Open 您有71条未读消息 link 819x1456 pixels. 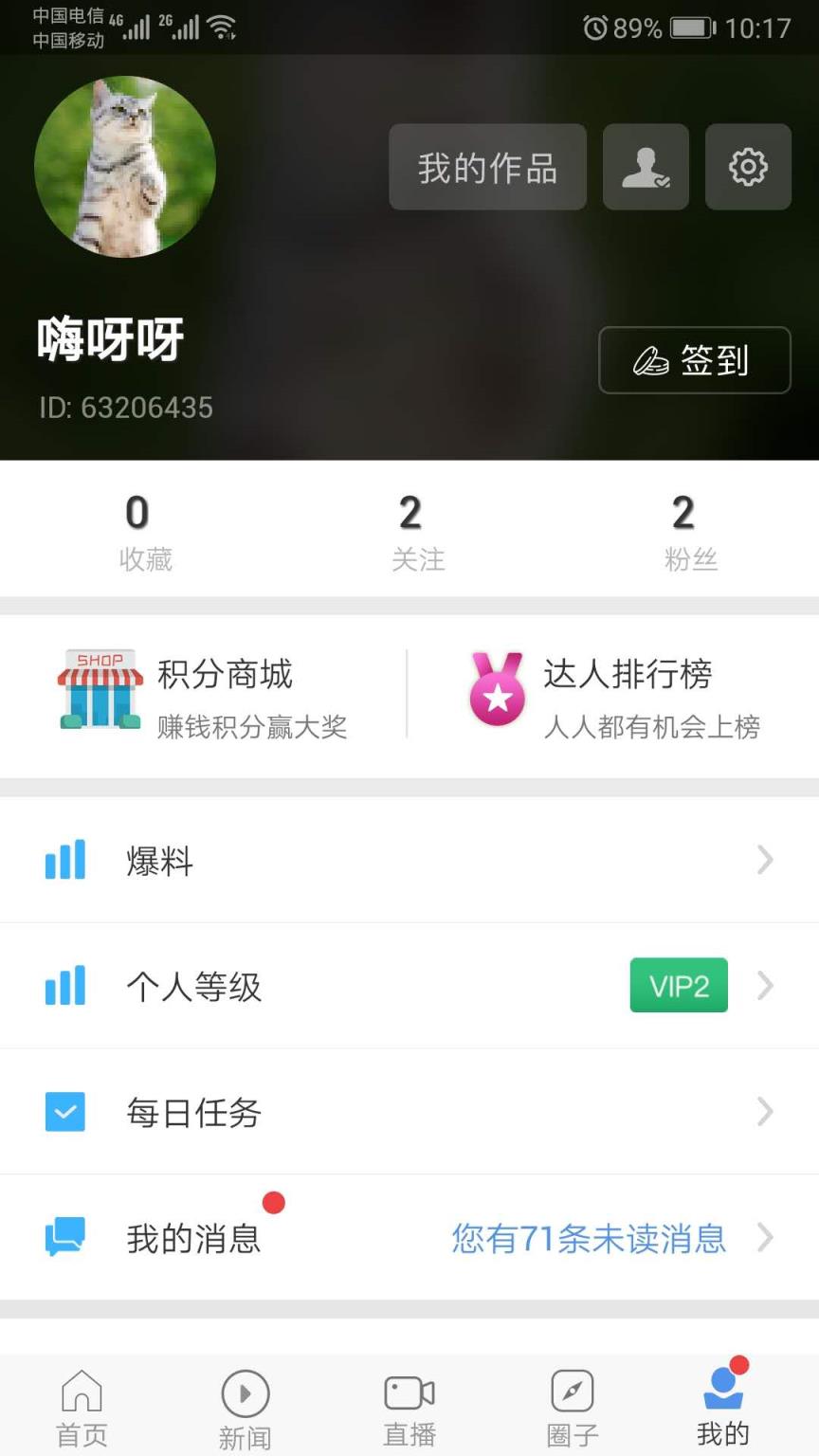point(588,1237)
